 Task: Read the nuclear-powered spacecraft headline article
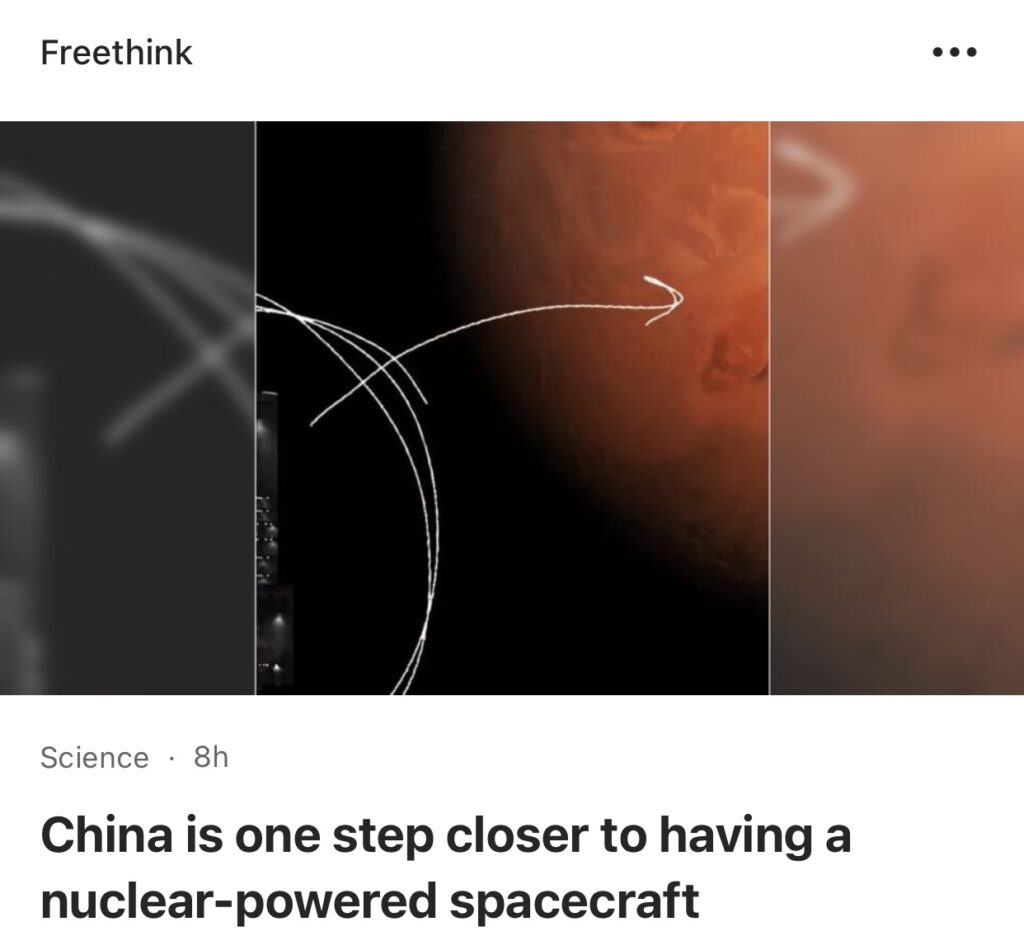coord(445,868)
